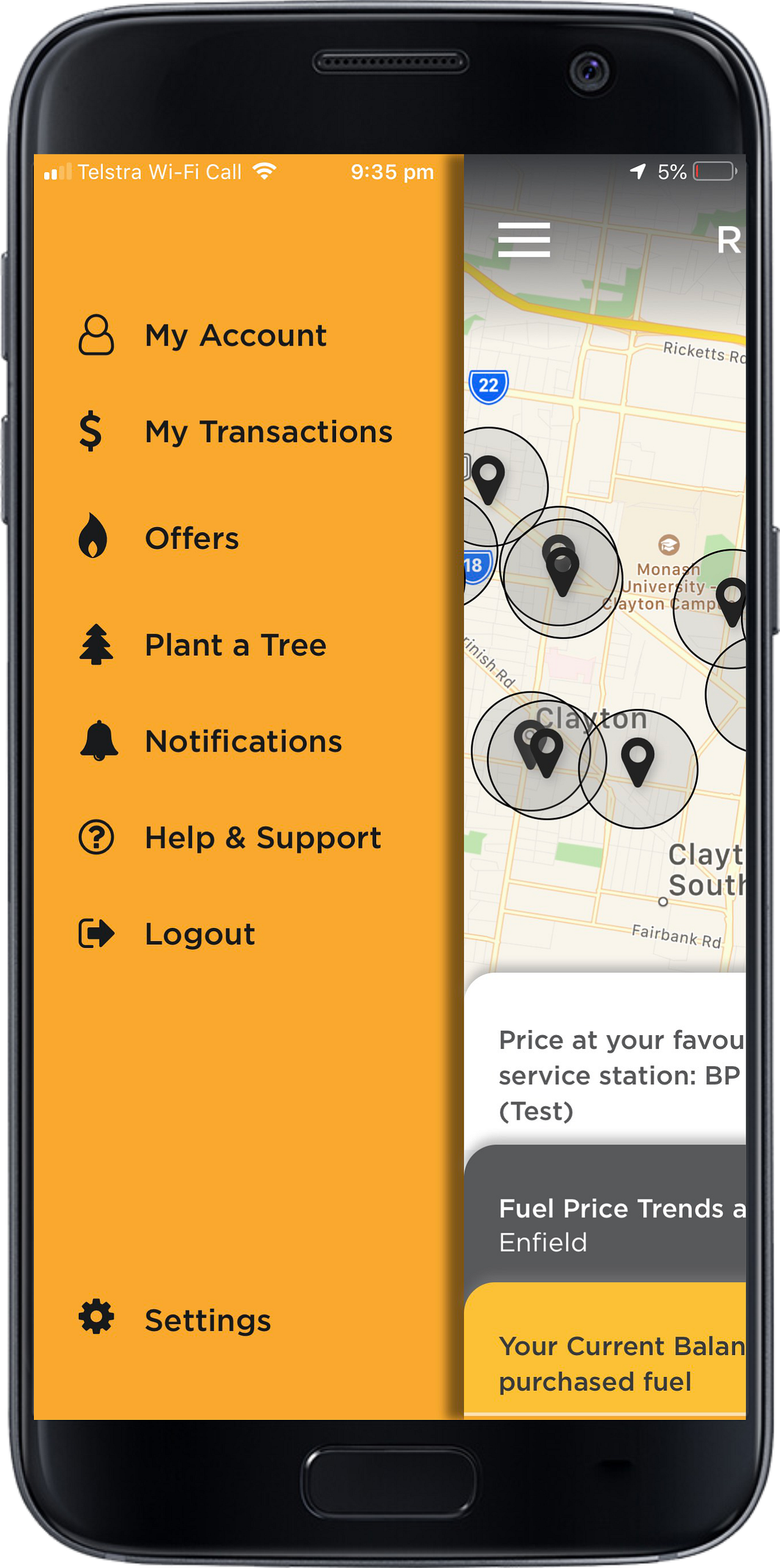
Task: Tap the hamburger menu button
Action: coord(524,240)
